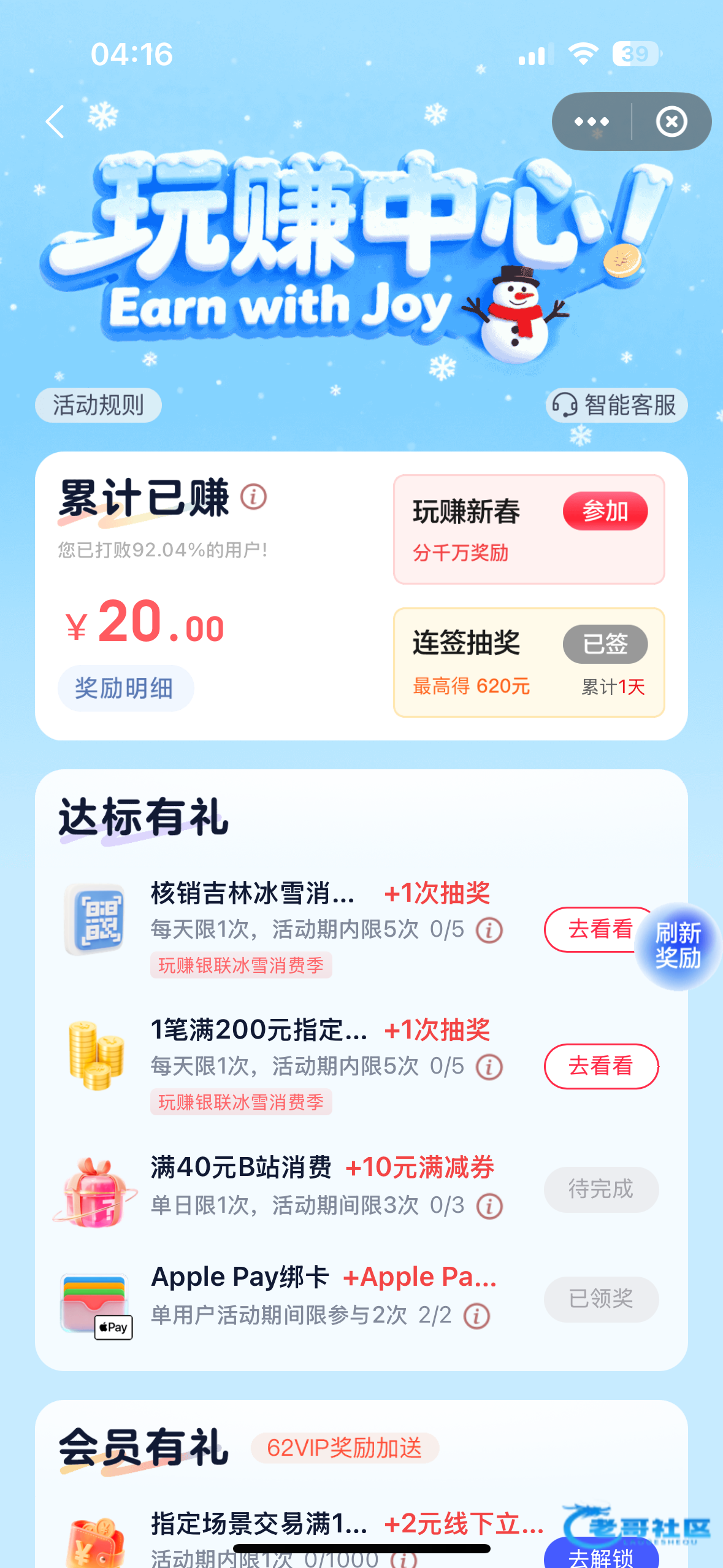Show info for 满40元B站消费 task

(x=489, y=1206)
